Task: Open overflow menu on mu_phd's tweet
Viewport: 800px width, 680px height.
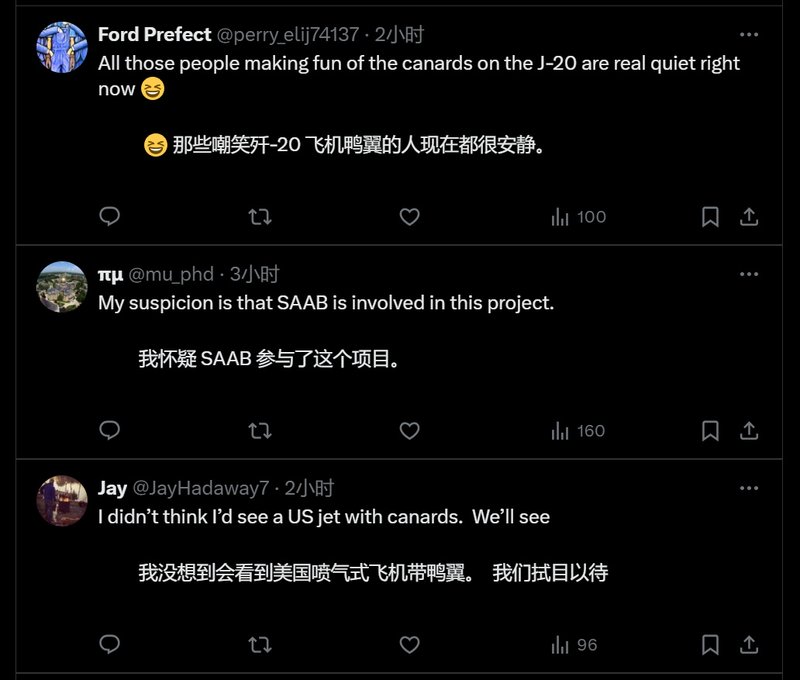Action: click(749, 274)
